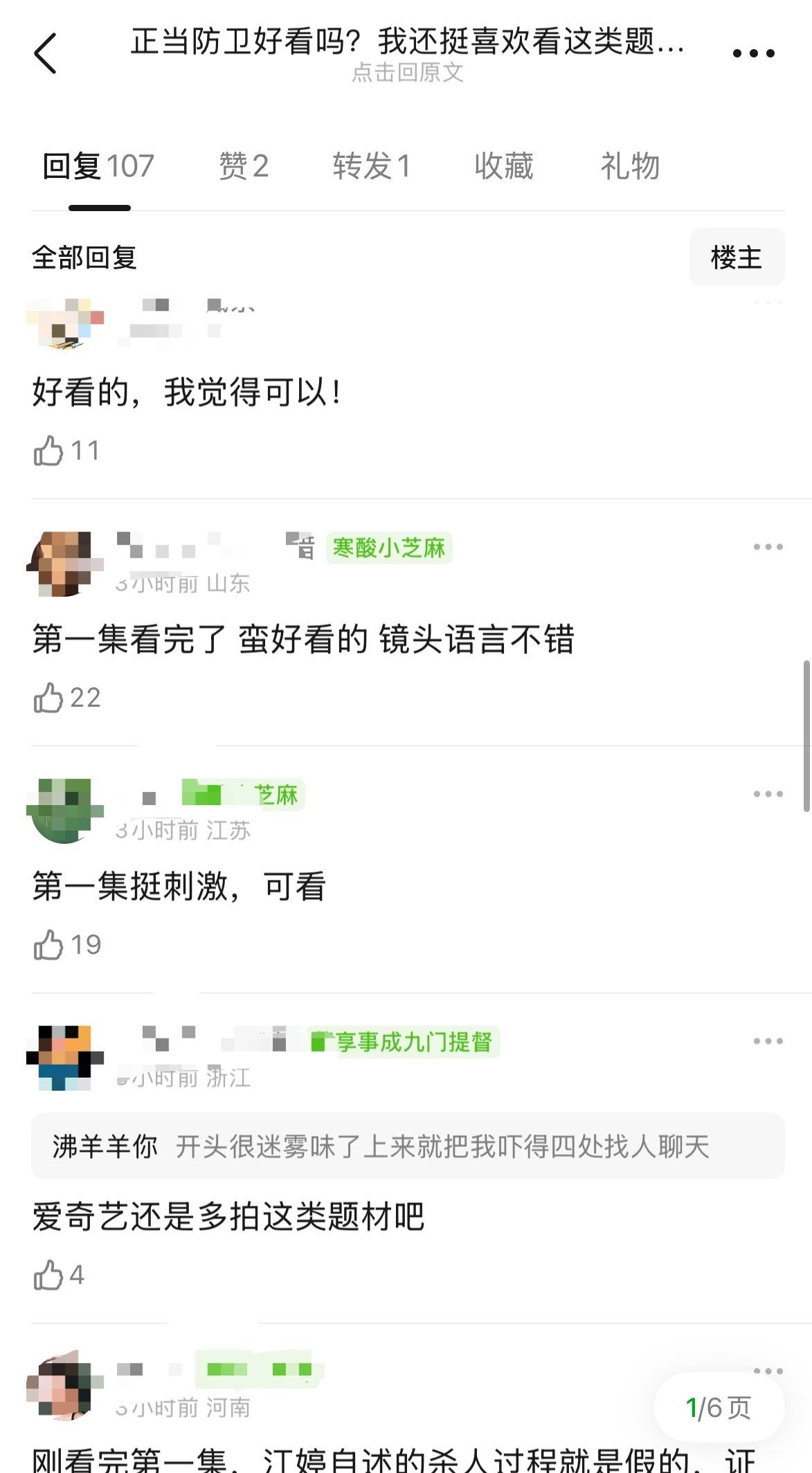Open the quoted reply from 沸羊羊你
Screen dimensions: 812x1473
407,1146
